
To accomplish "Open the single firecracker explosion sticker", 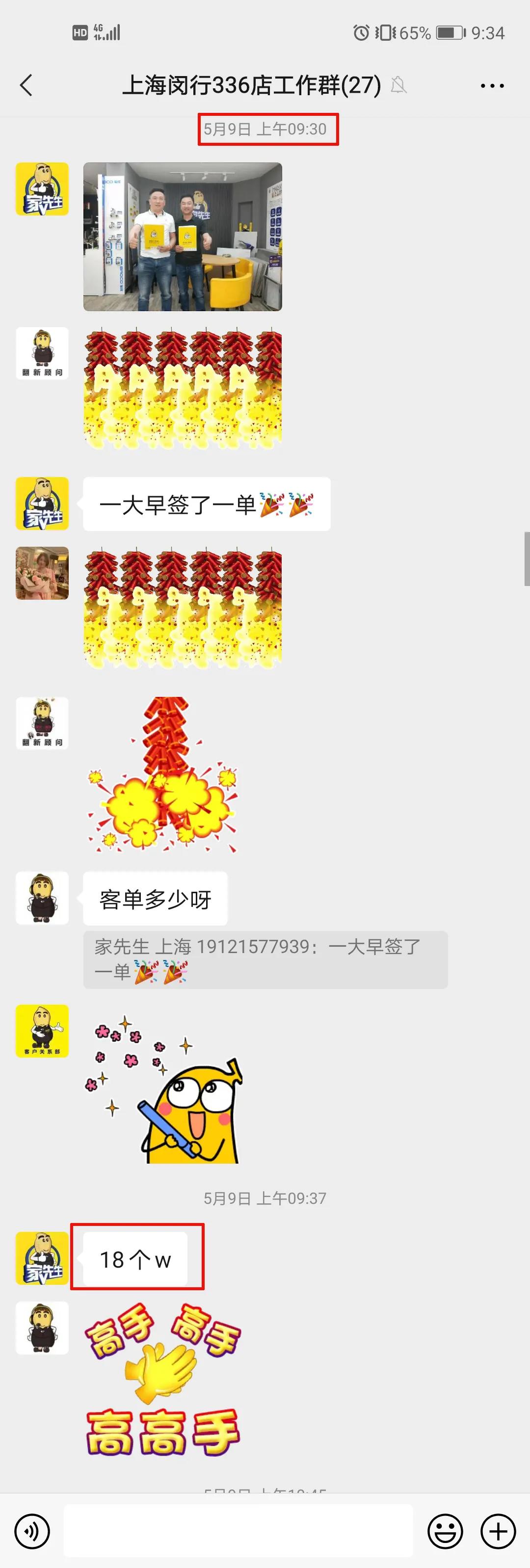I will (x=162, y=775).
